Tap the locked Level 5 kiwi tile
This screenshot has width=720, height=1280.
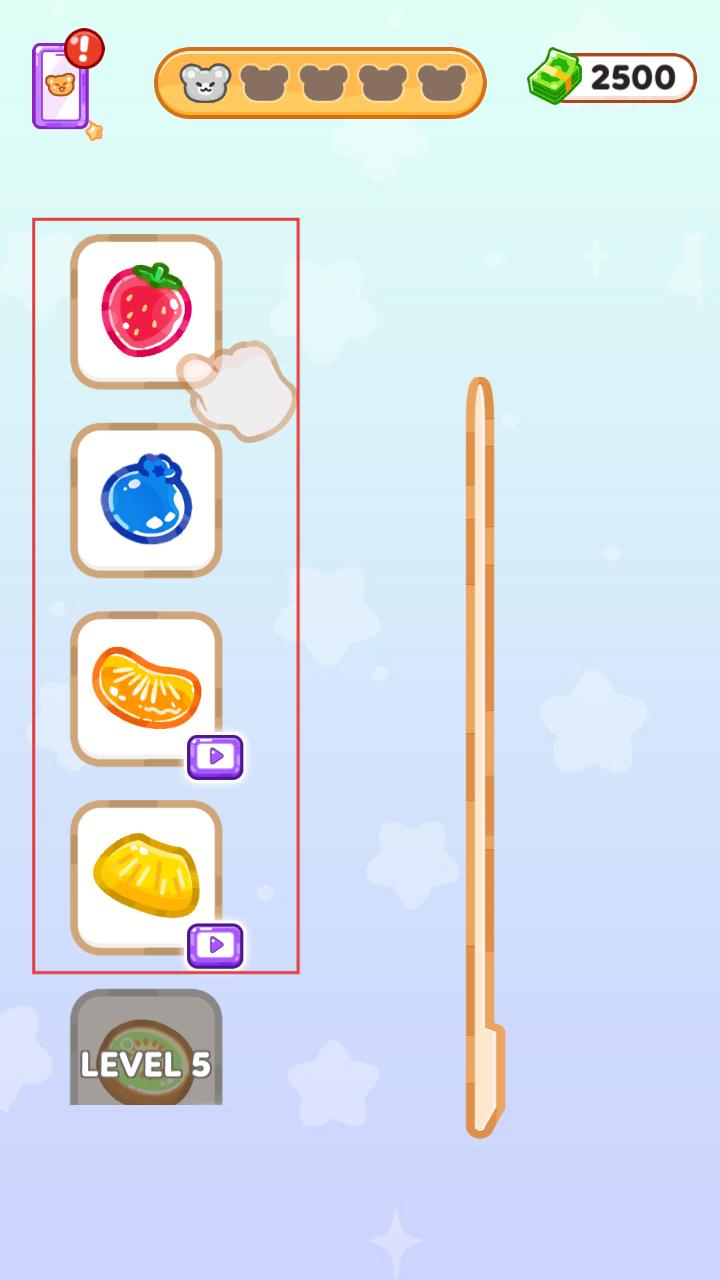tap(146, 1050)
